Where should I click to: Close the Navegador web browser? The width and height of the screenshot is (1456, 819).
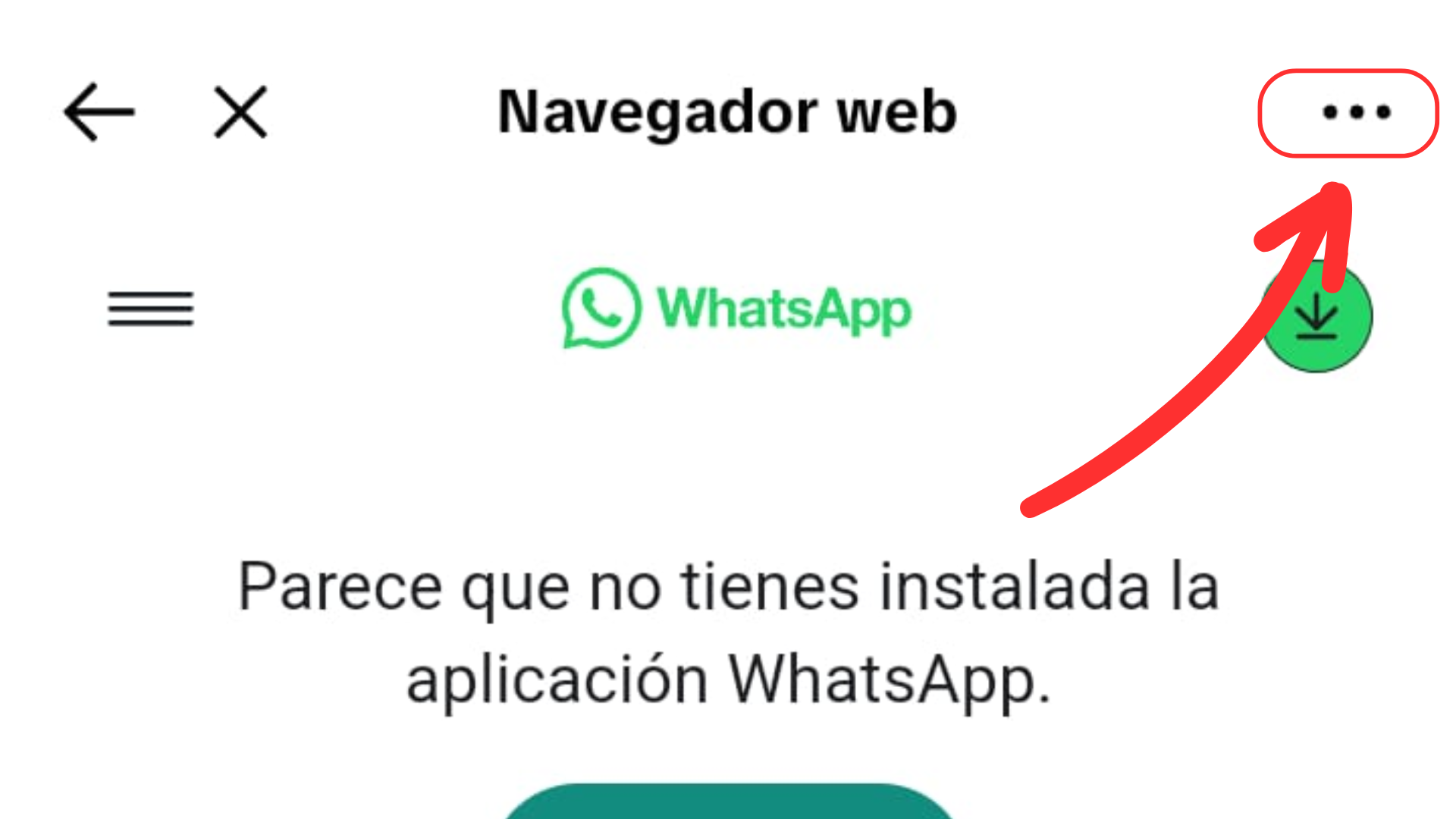240,112
